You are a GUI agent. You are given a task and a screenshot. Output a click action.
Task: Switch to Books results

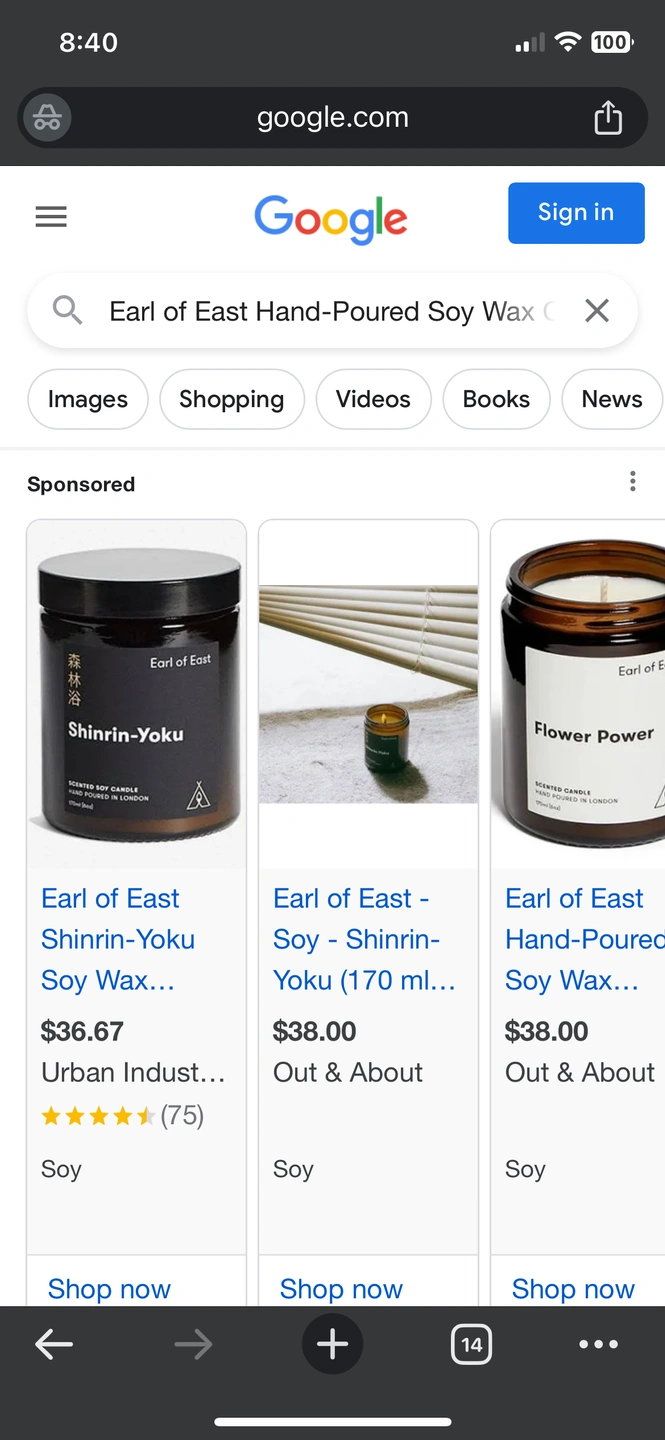(x=496, y=399)
